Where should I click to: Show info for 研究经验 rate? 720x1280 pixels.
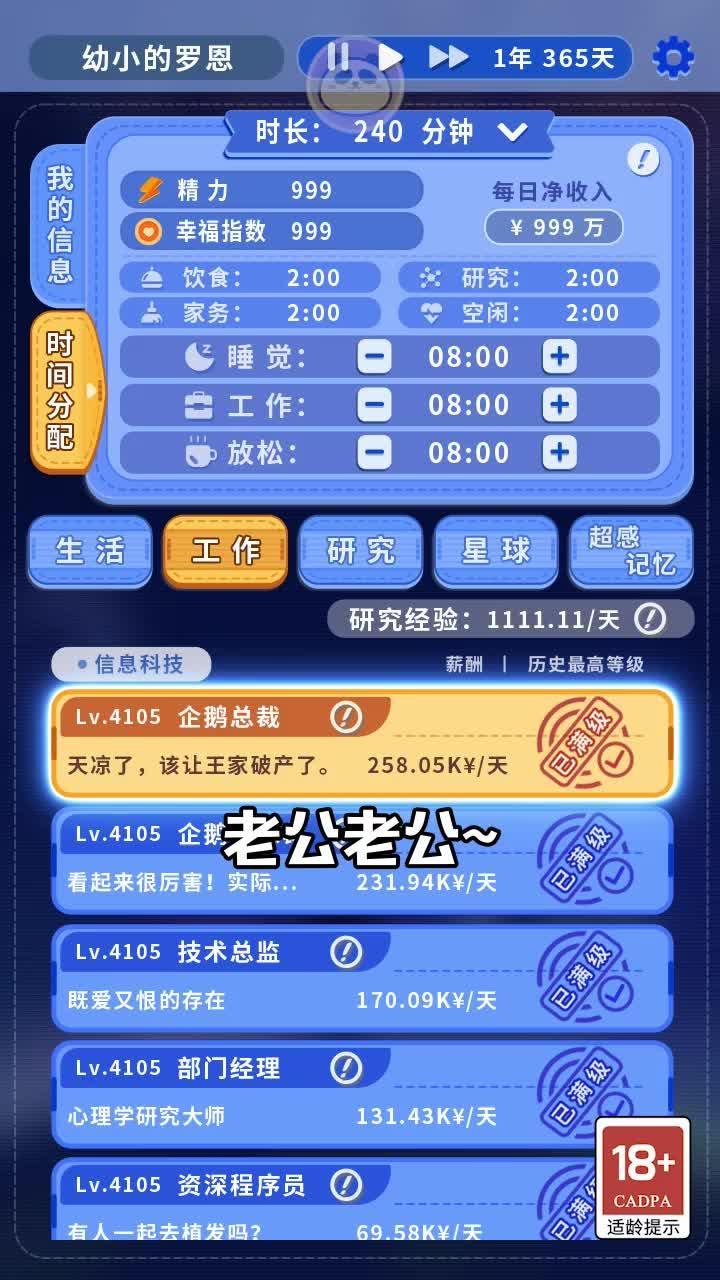tap(650, 619)
